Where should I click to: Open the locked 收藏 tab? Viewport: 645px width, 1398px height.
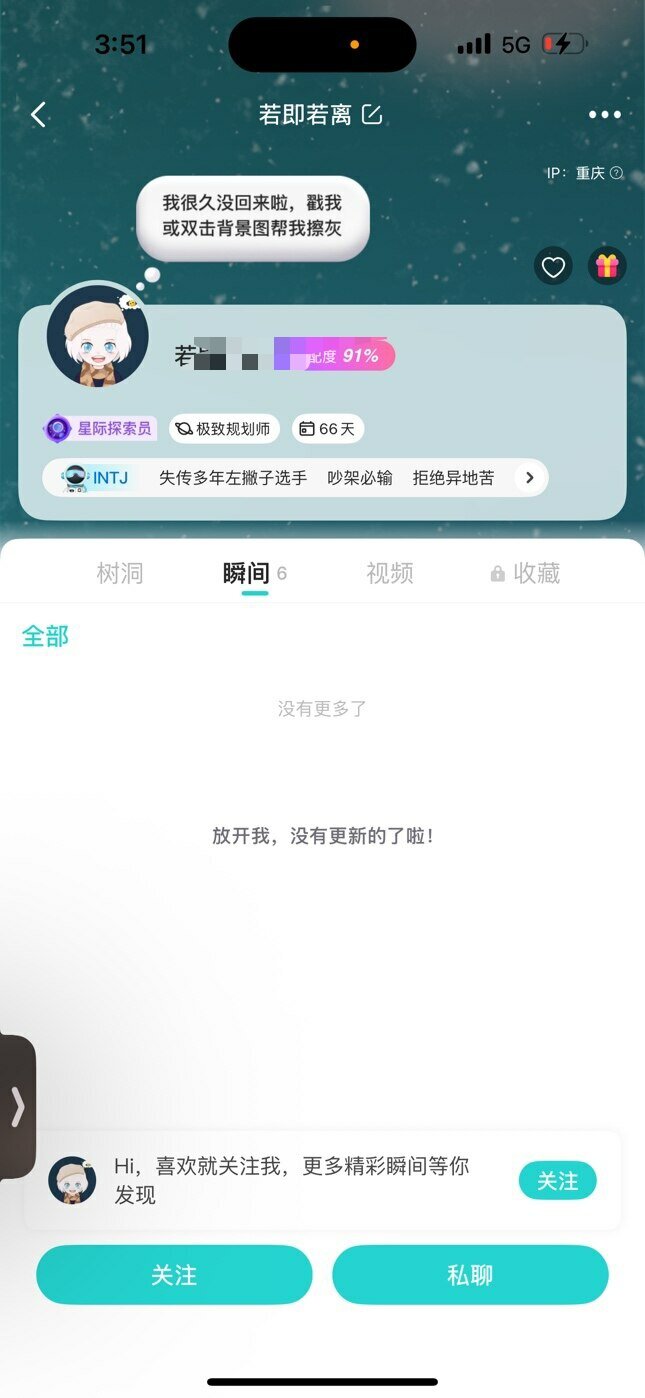pyautogui.click(x=526, y=573)
